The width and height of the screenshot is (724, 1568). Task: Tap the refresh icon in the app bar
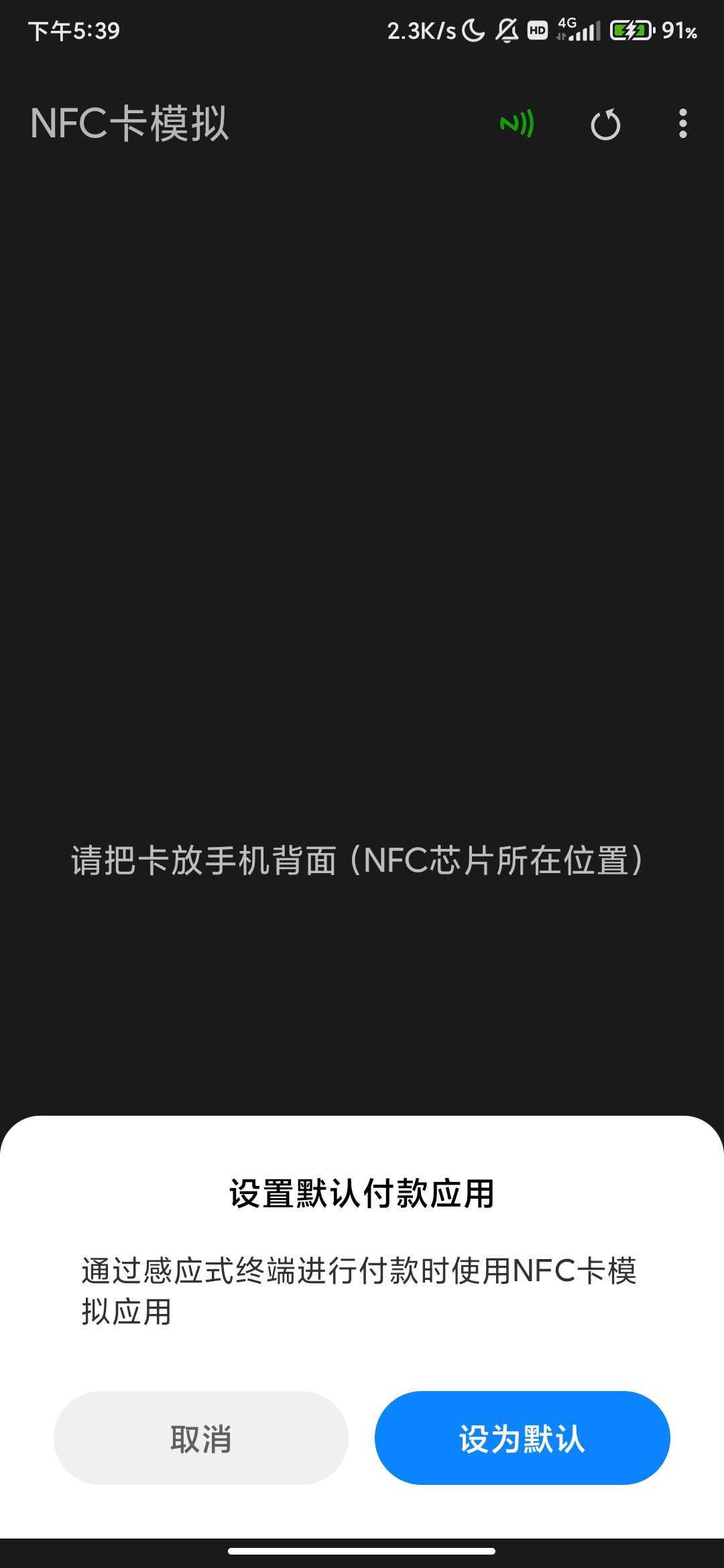pos(605,125)
